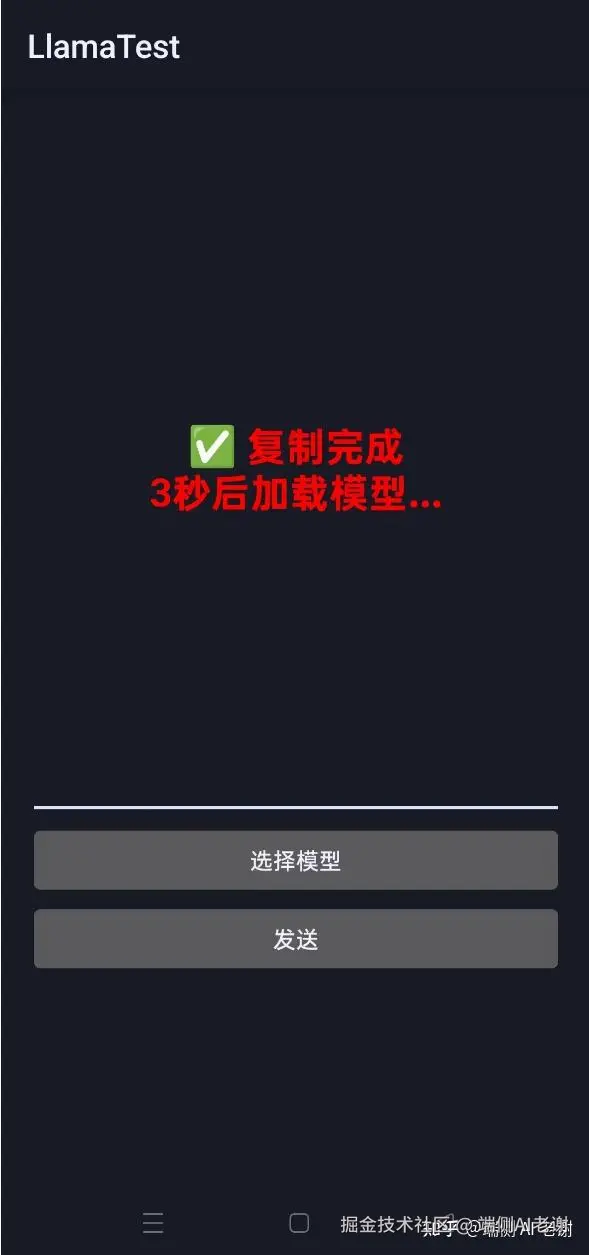
Task: Open the system recent apps menu
Action: (x=153, y=1223)
